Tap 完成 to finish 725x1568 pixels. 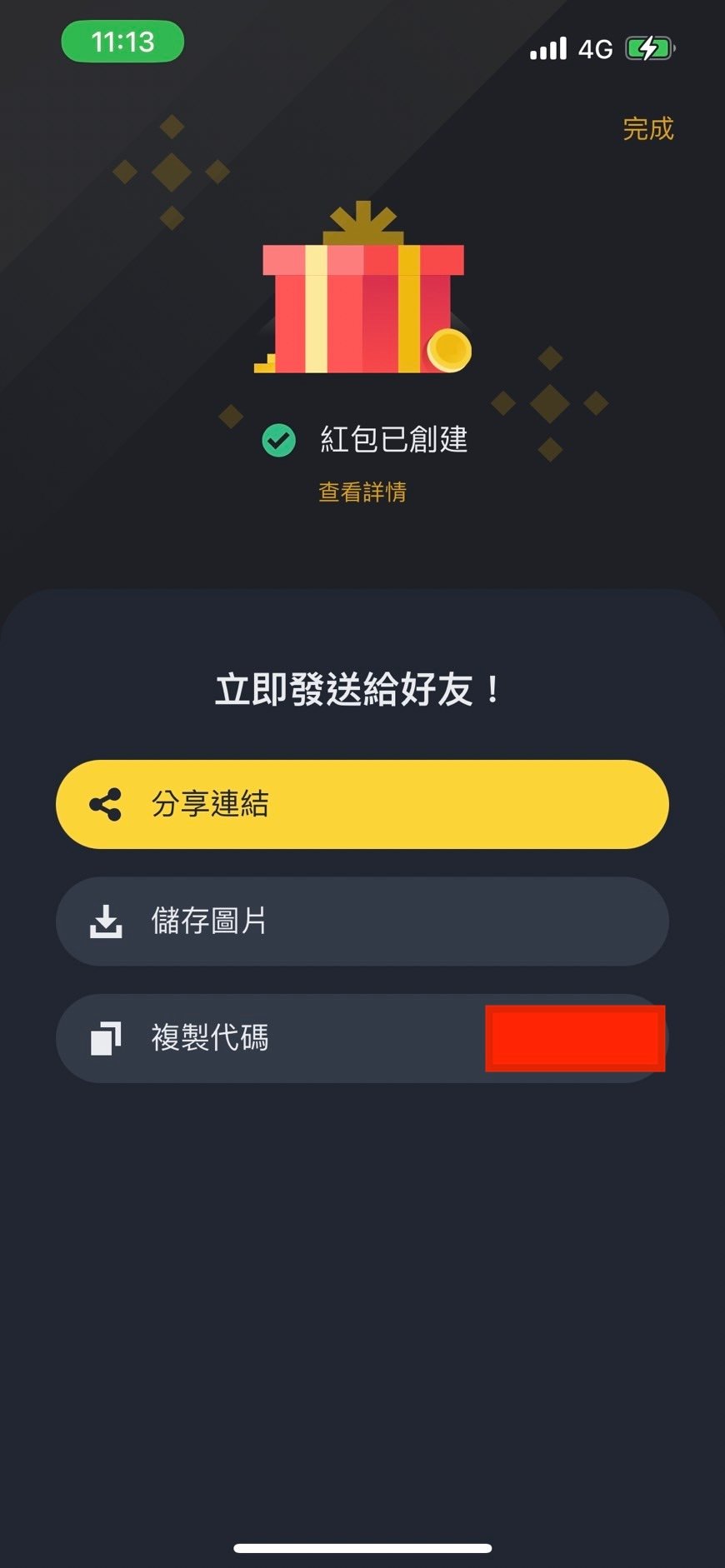(x=647, y=129)
